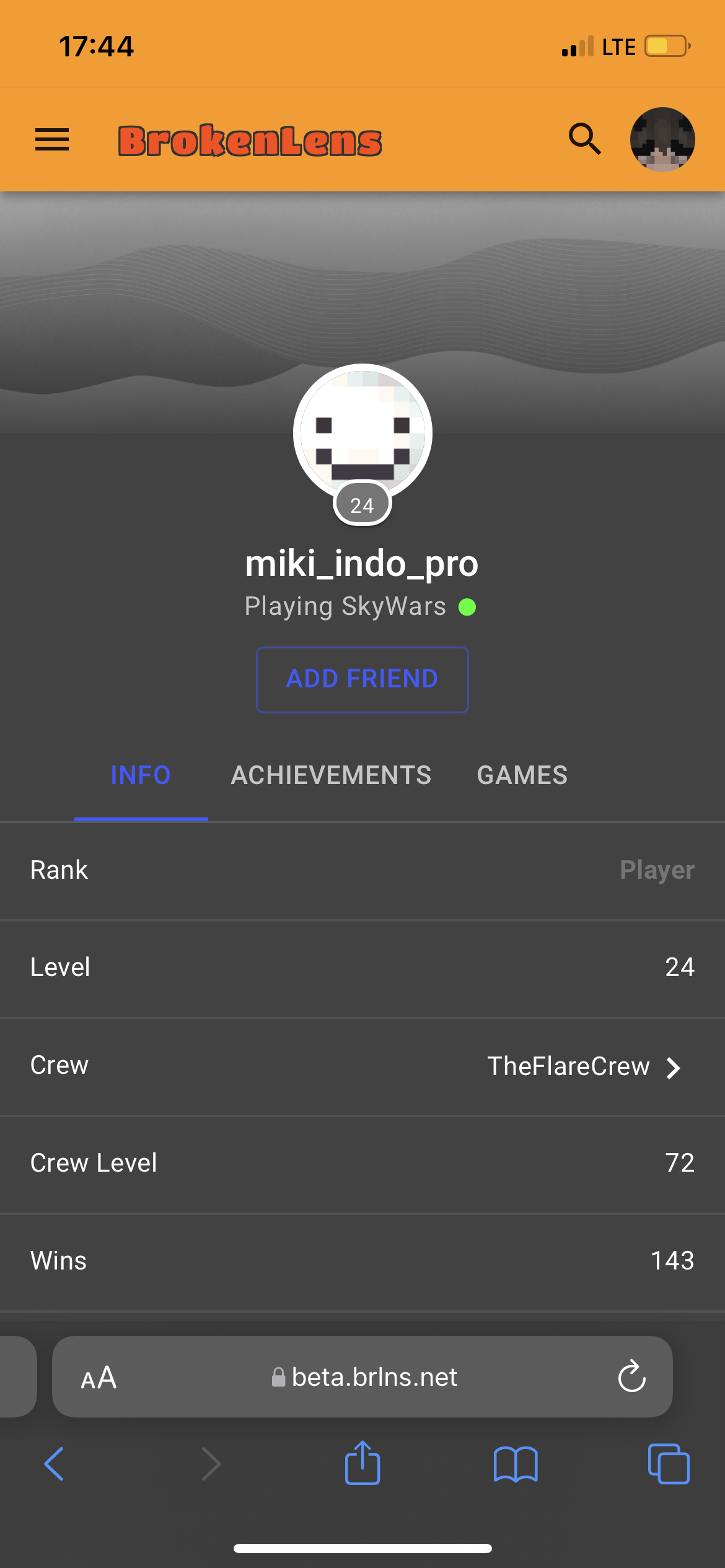Reload the beta.brlns.net page
Image resolution: width=725 pixels, height=1568 pixels.
[632, 1377]
